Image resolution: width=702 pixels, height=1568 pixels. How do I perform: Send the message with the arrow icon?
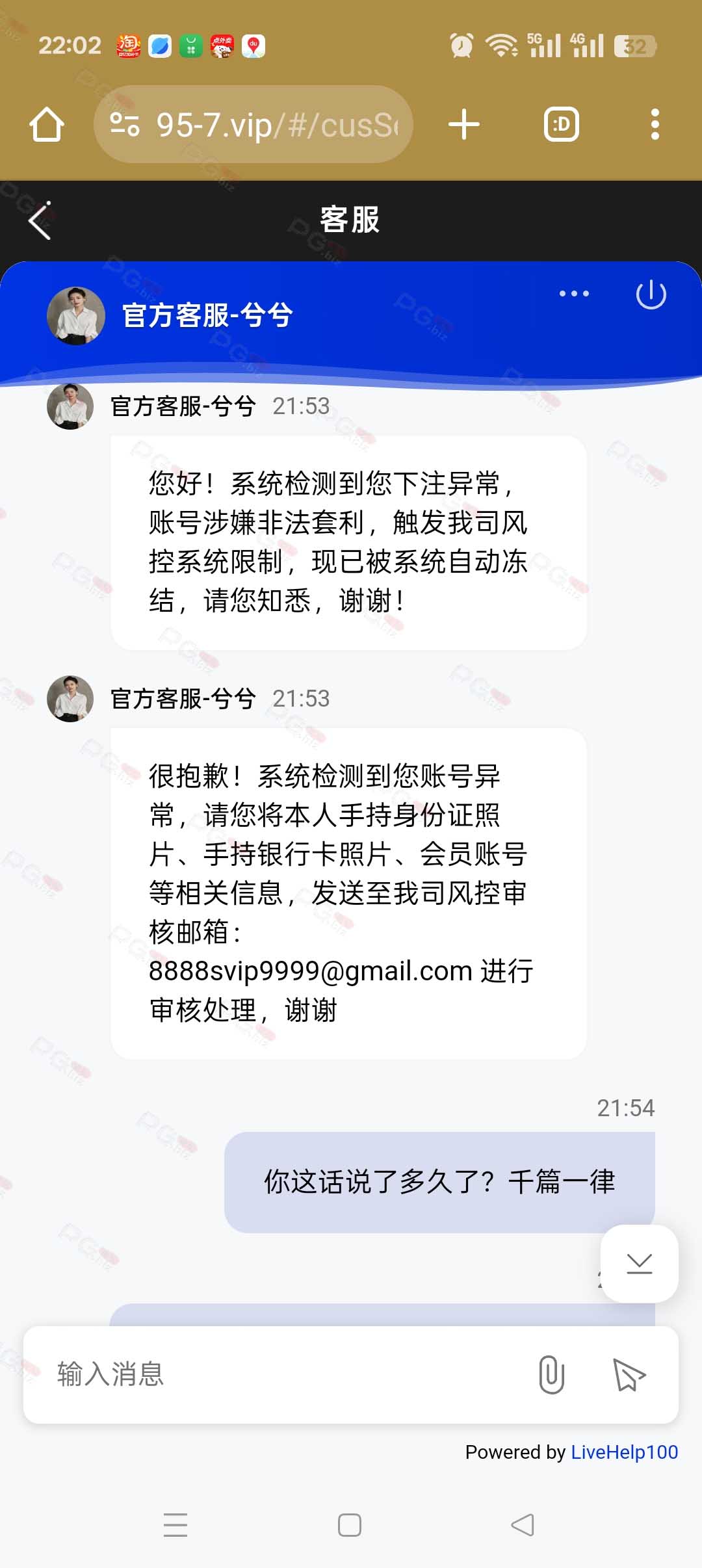pyautogui.click(x=629, y=1374)
